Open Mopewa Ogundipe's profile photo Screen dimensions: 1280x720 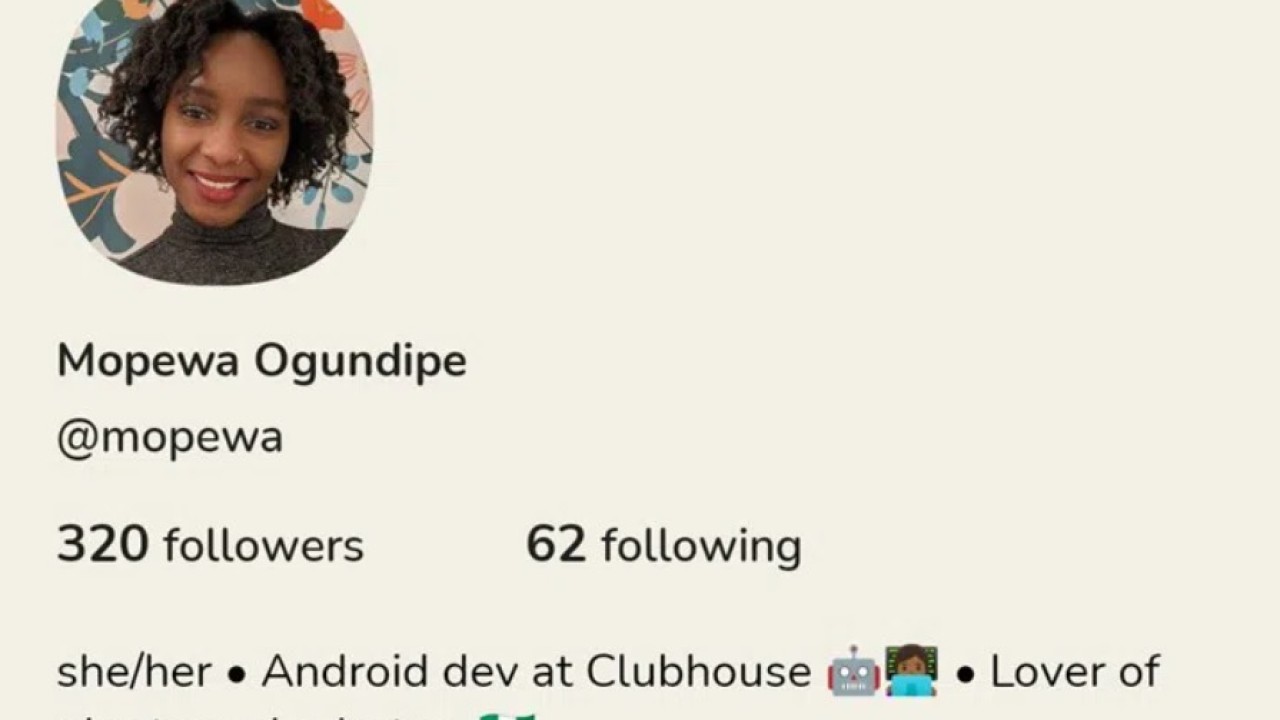click(214, 140)
